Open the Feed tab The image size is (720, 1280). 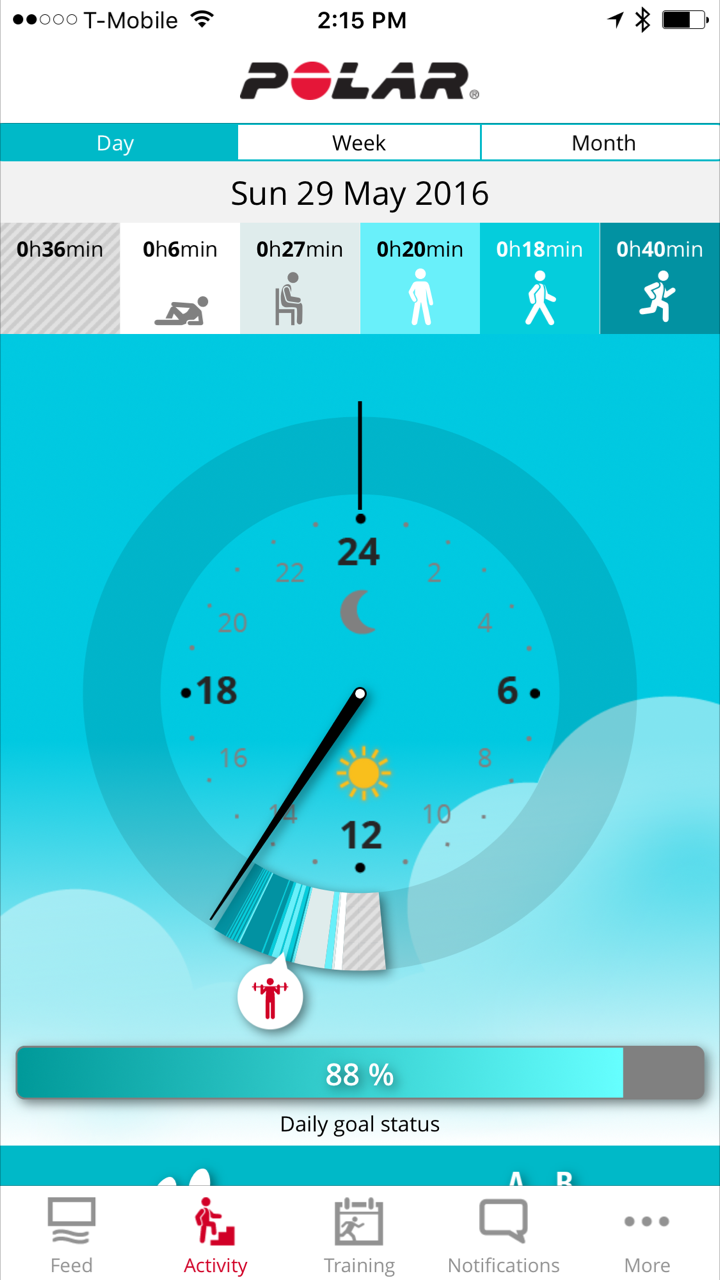coord(71,1235)
